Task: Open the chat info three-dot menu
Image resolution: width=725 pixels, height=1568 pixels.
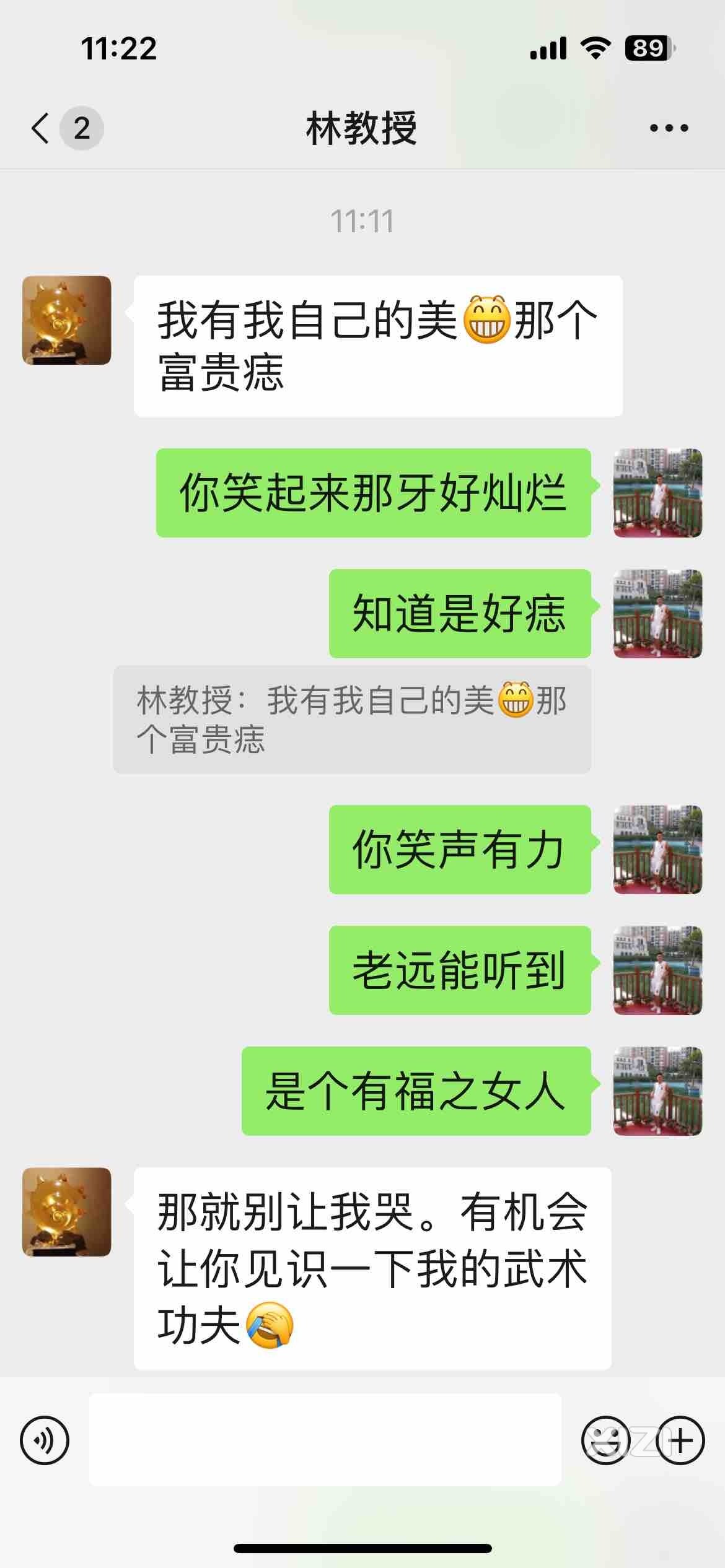Action: click(669, 128)
